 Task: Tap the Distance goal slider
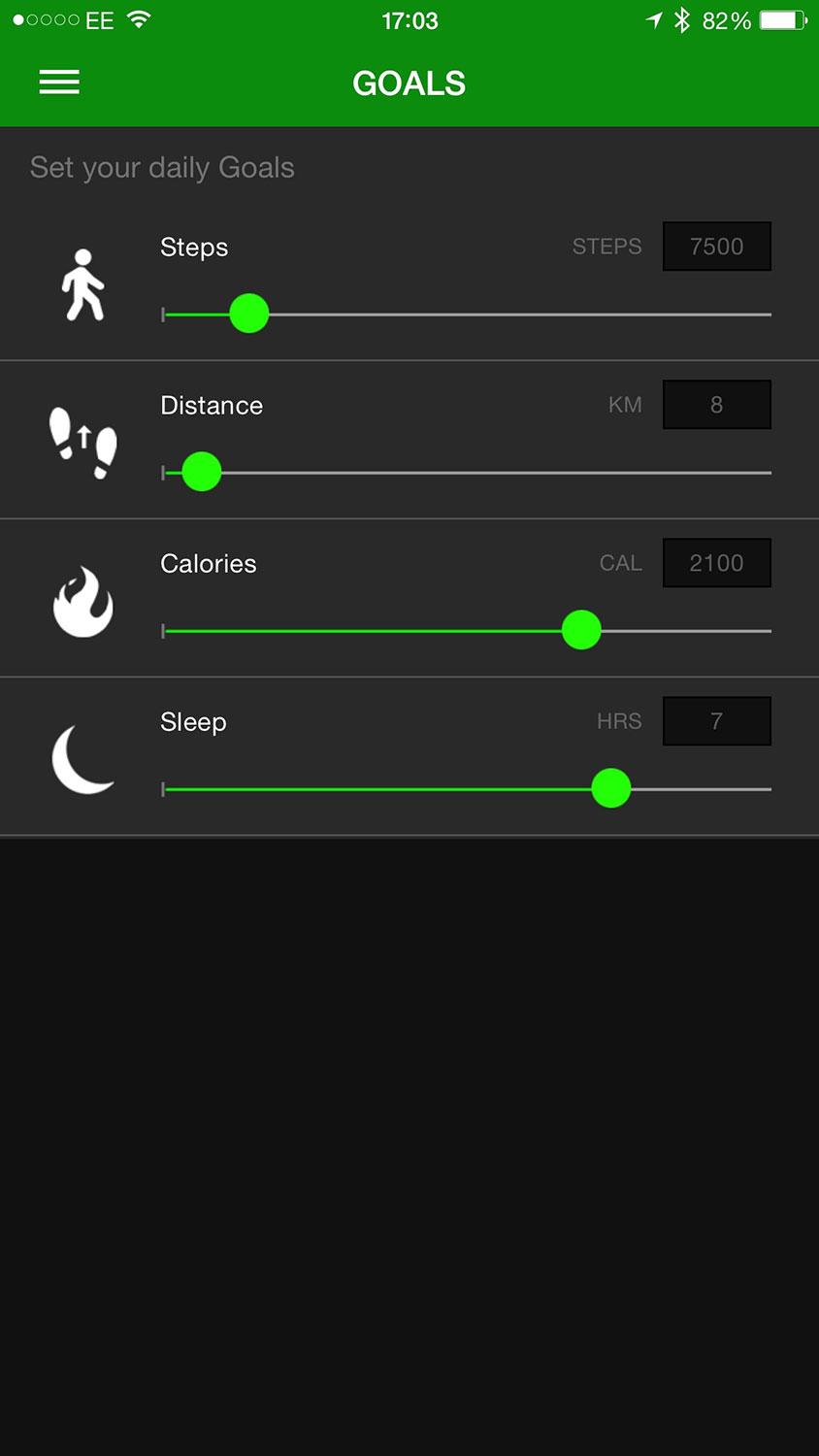click(x=467, y=473)
